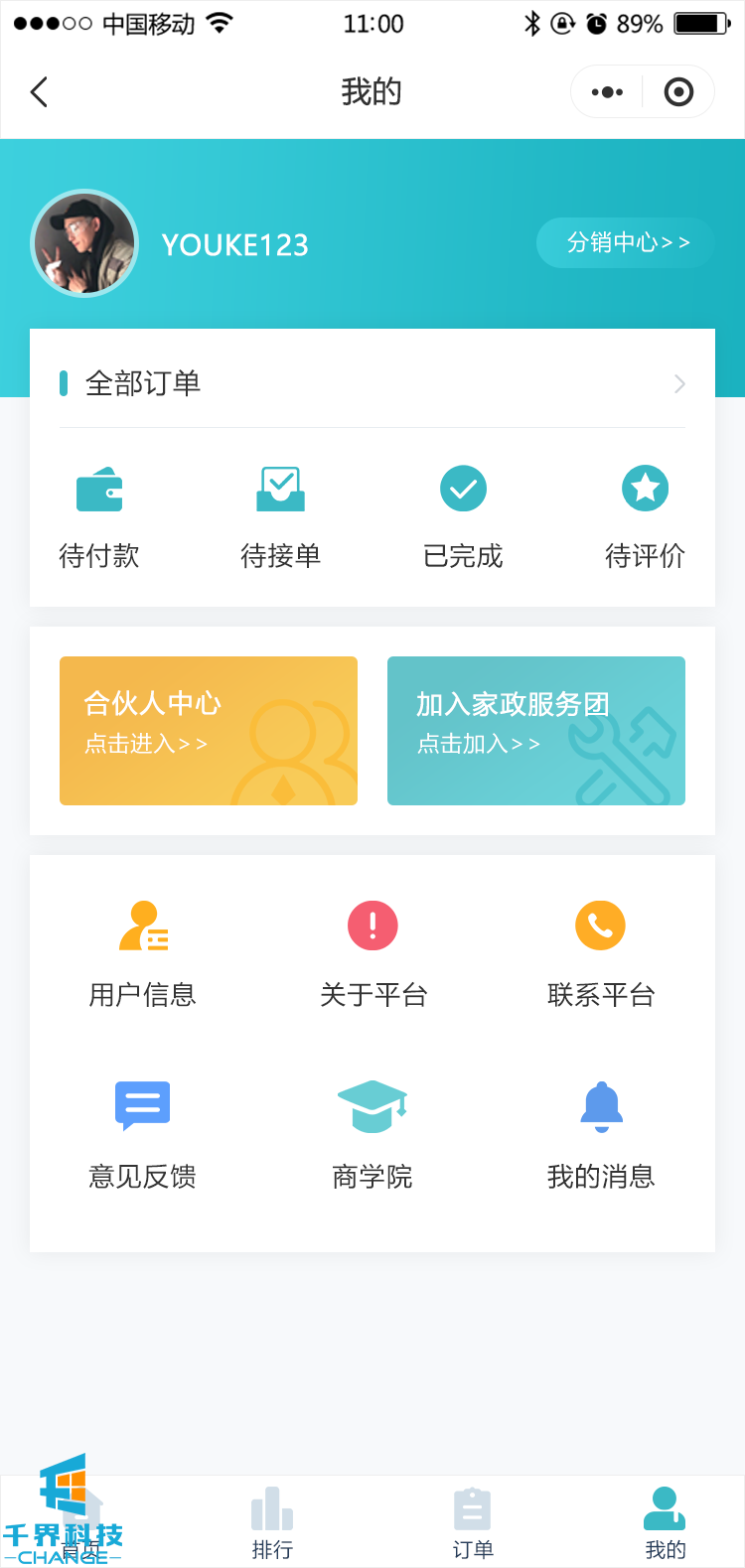Go back using the header arrow

click(40, 92)
